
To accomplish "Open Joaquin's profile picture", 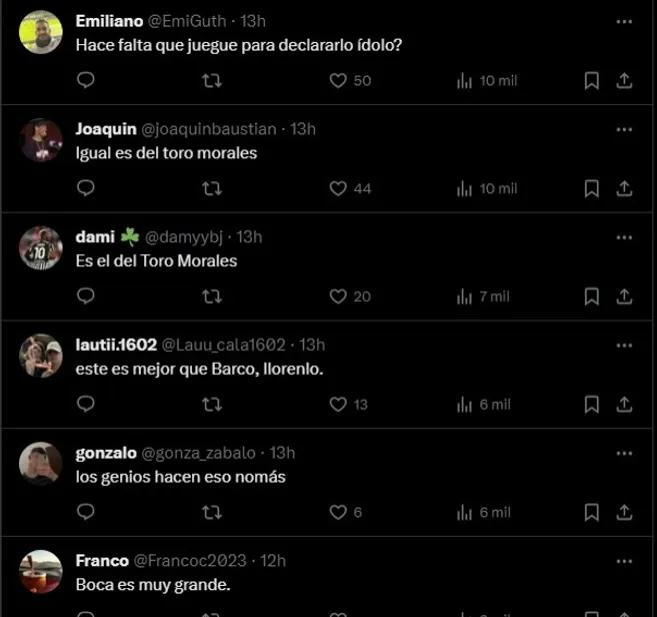I will pyautogui.click(x=41, y=140).
